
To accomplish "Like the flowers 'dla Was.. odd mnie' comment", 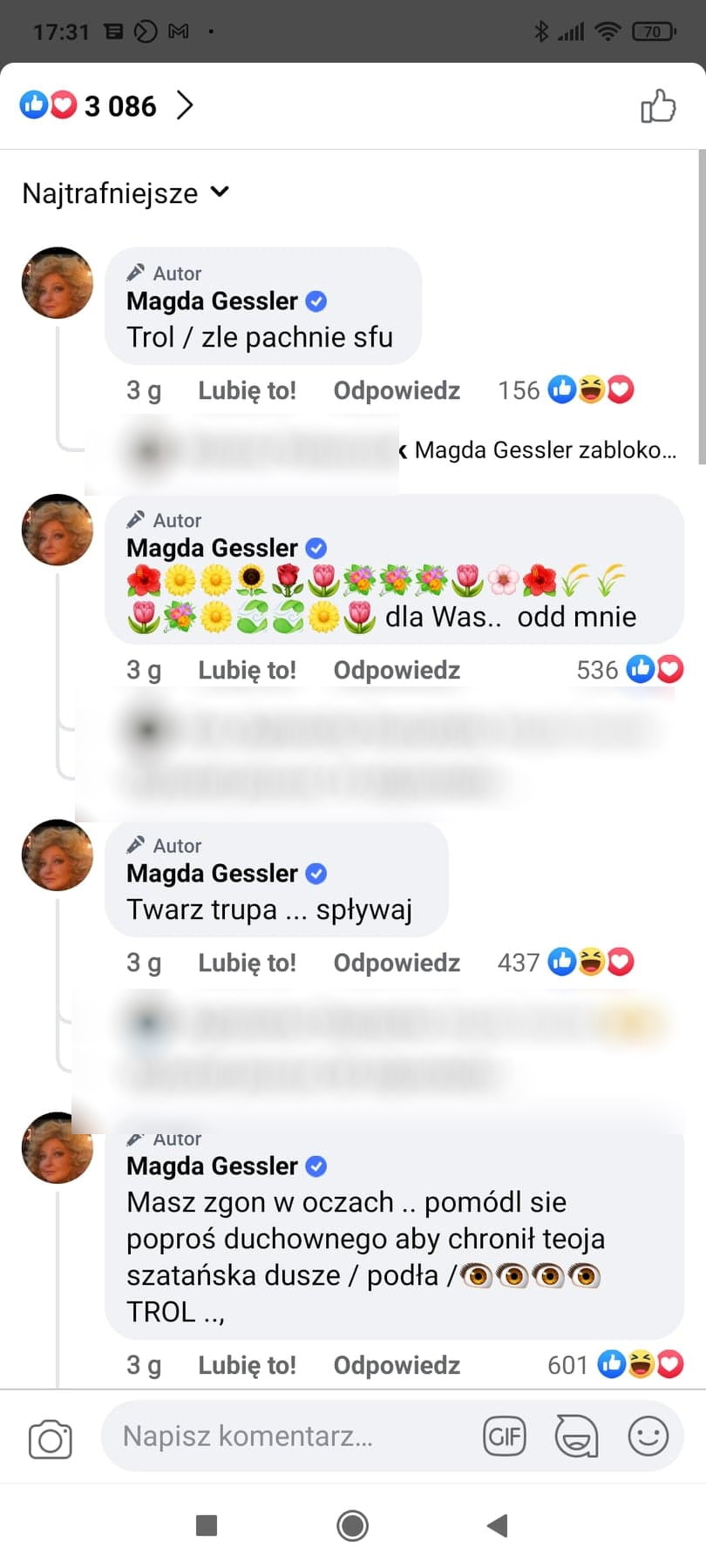I will coord(247,670).
